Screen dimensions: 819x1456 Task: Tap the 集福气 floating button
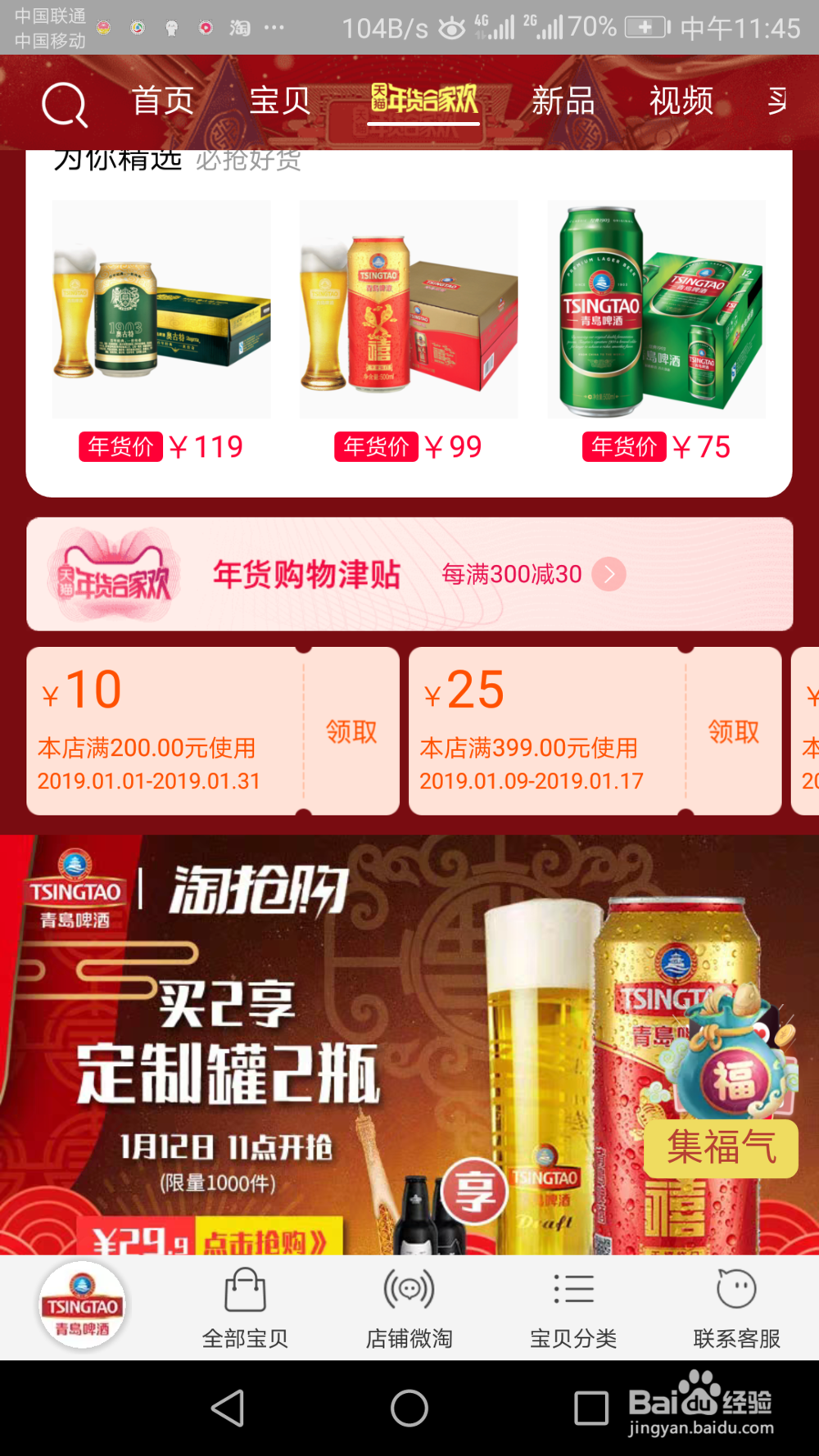tap(719, 1148)
